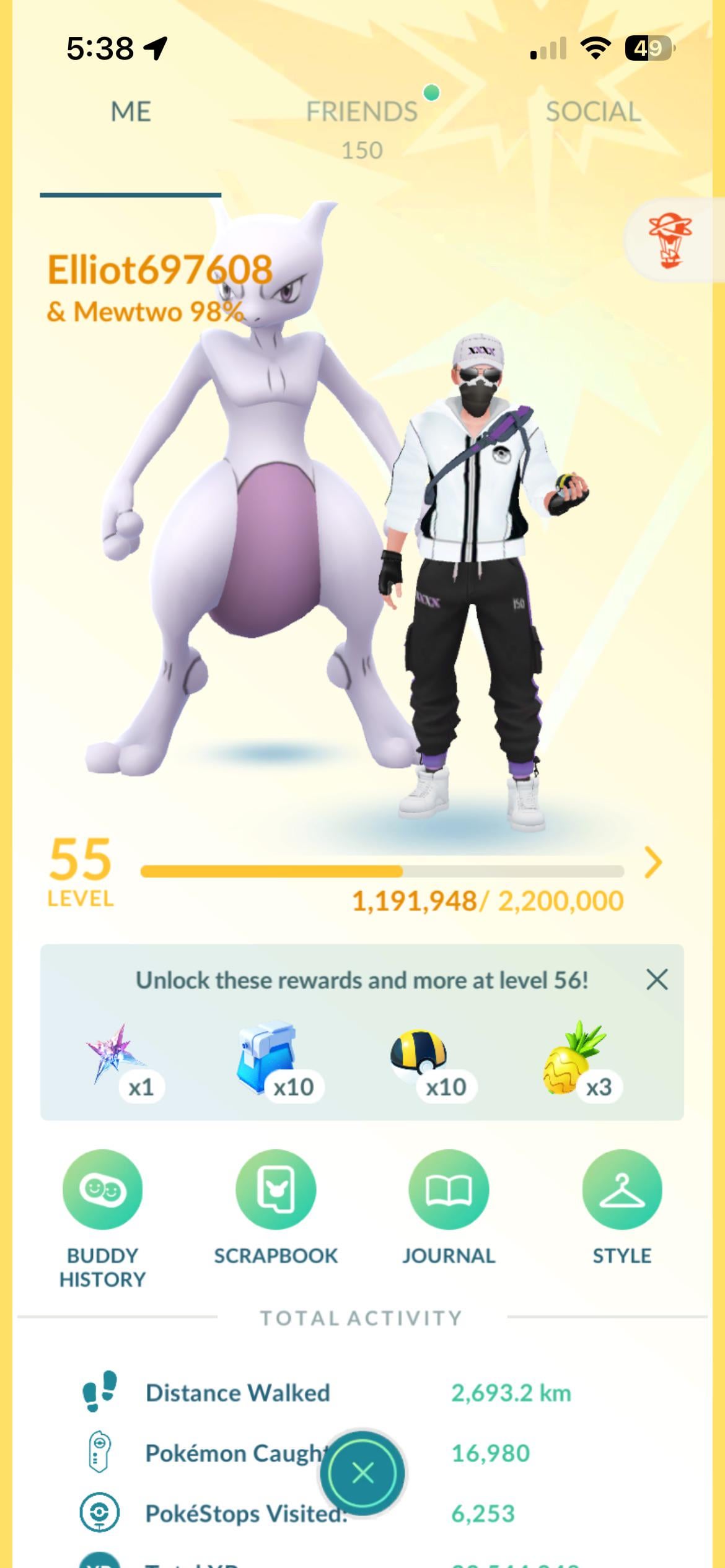The height and width of the screenshot is (1568, 725).
Task: Open the Journal
Action: tap(449, 1190)
